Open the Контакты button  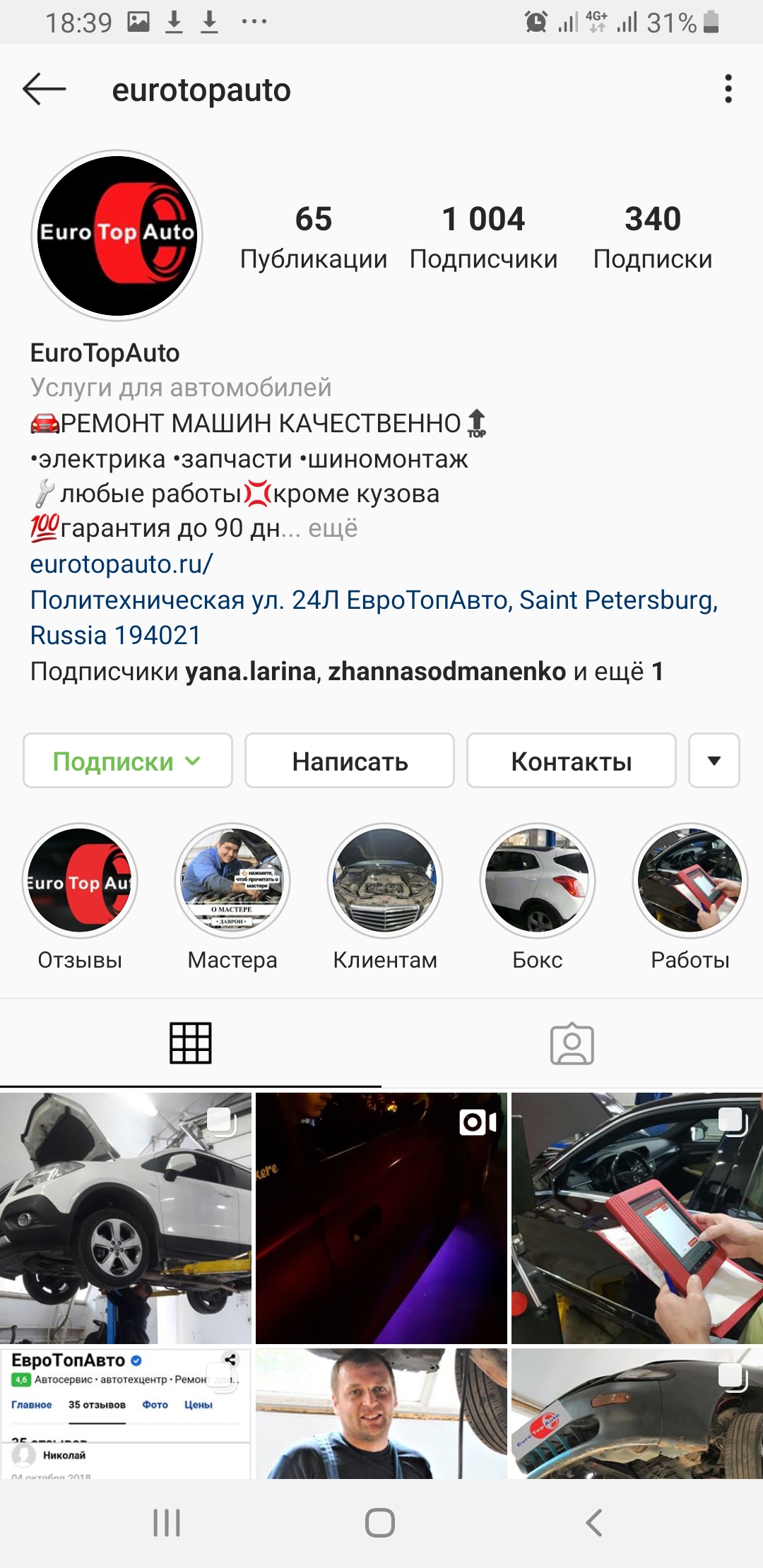572,761
